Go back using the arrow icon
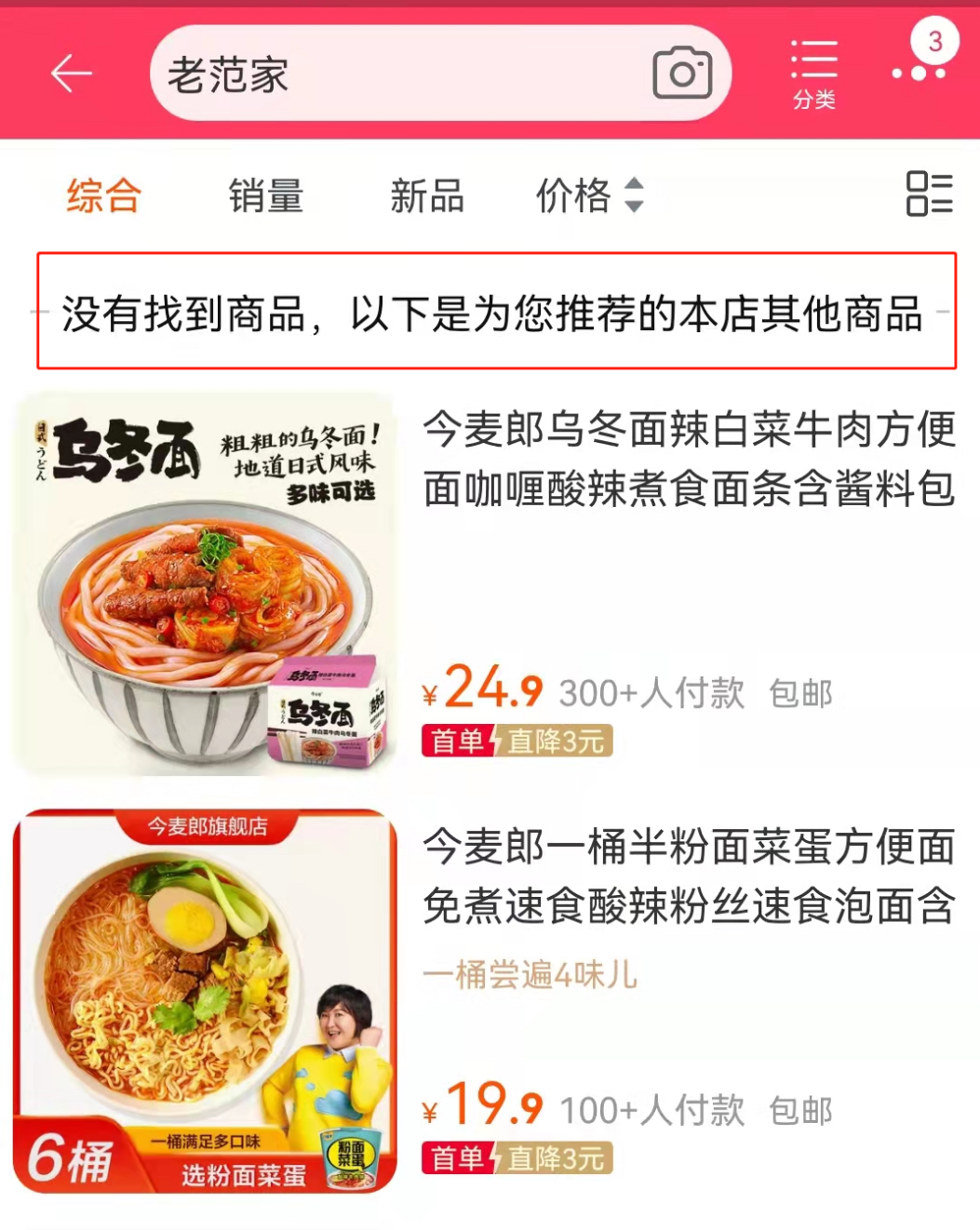Screen dimensions: 980x1230 coord(72,74)
